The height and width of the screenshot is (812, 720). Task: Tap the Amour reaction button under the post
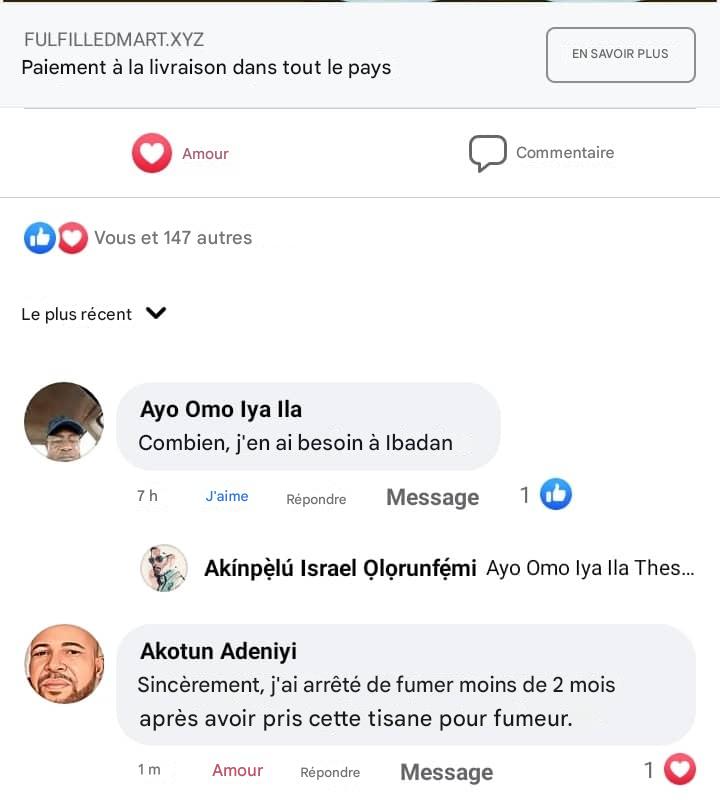pyautogui.click(x=181, y=153)
